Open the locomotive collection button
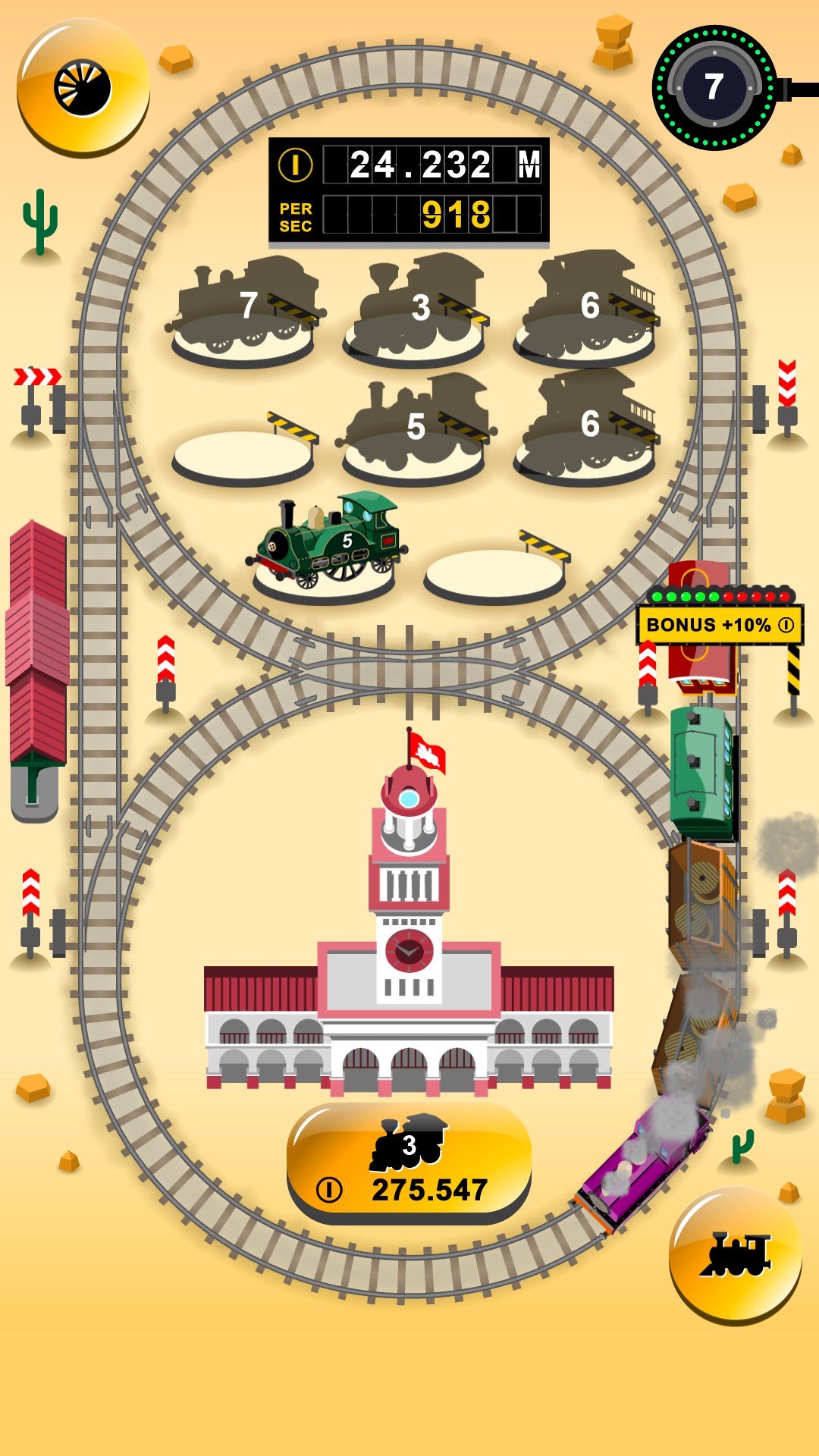Image resolution: width=819 pixels, height=1456 pixels. tap(735, 1255)
